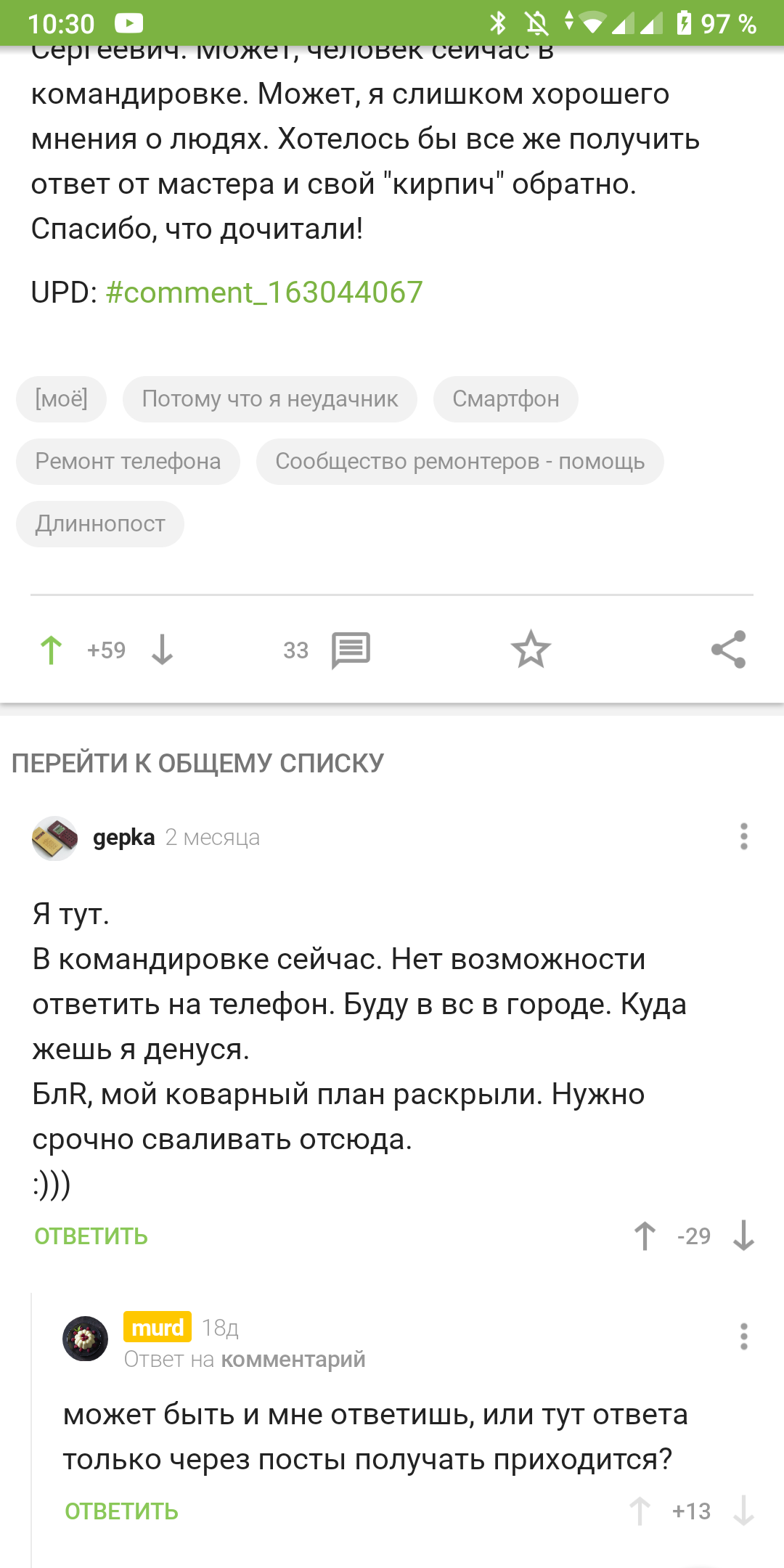The image size is (784, 1568).
Task: Open the tag Потому что я неудачник
Action: pos(269,399)
